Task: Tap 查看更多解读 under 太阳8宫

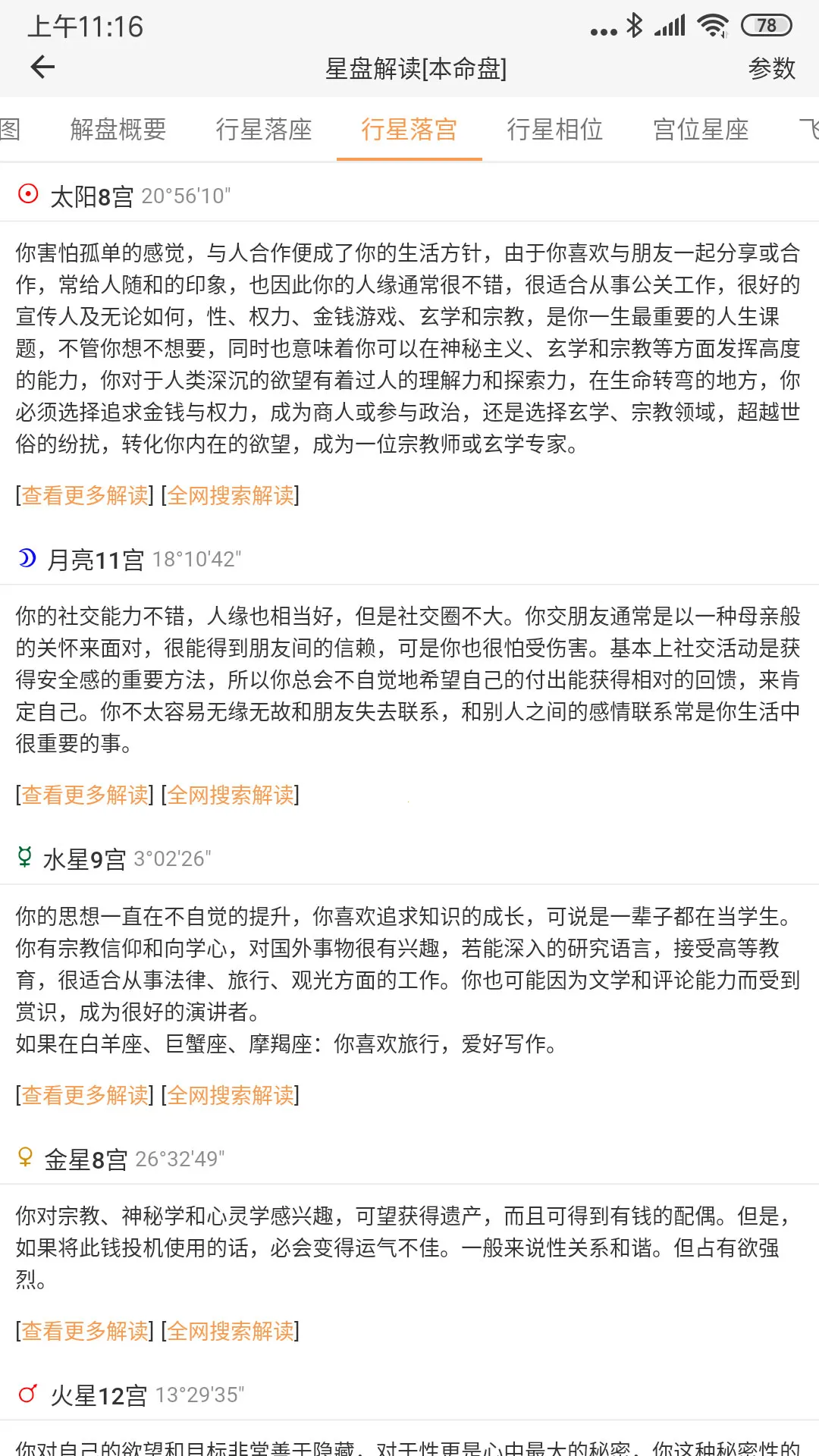Action: (85, 495)
